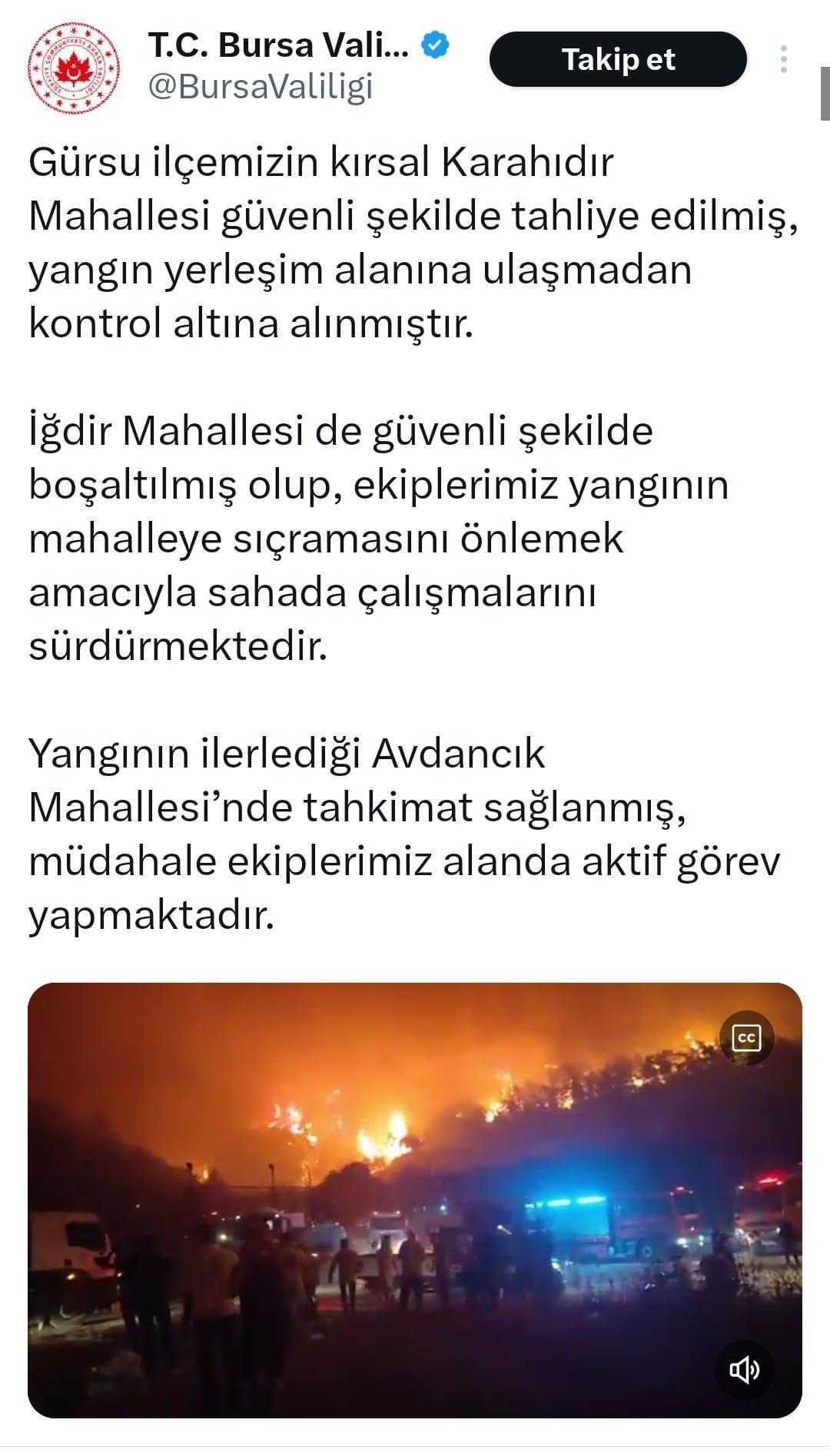Screen dimensions: 830x1456
Task: Open the post's three-dot overflow menu
Action: coord(783,60)
